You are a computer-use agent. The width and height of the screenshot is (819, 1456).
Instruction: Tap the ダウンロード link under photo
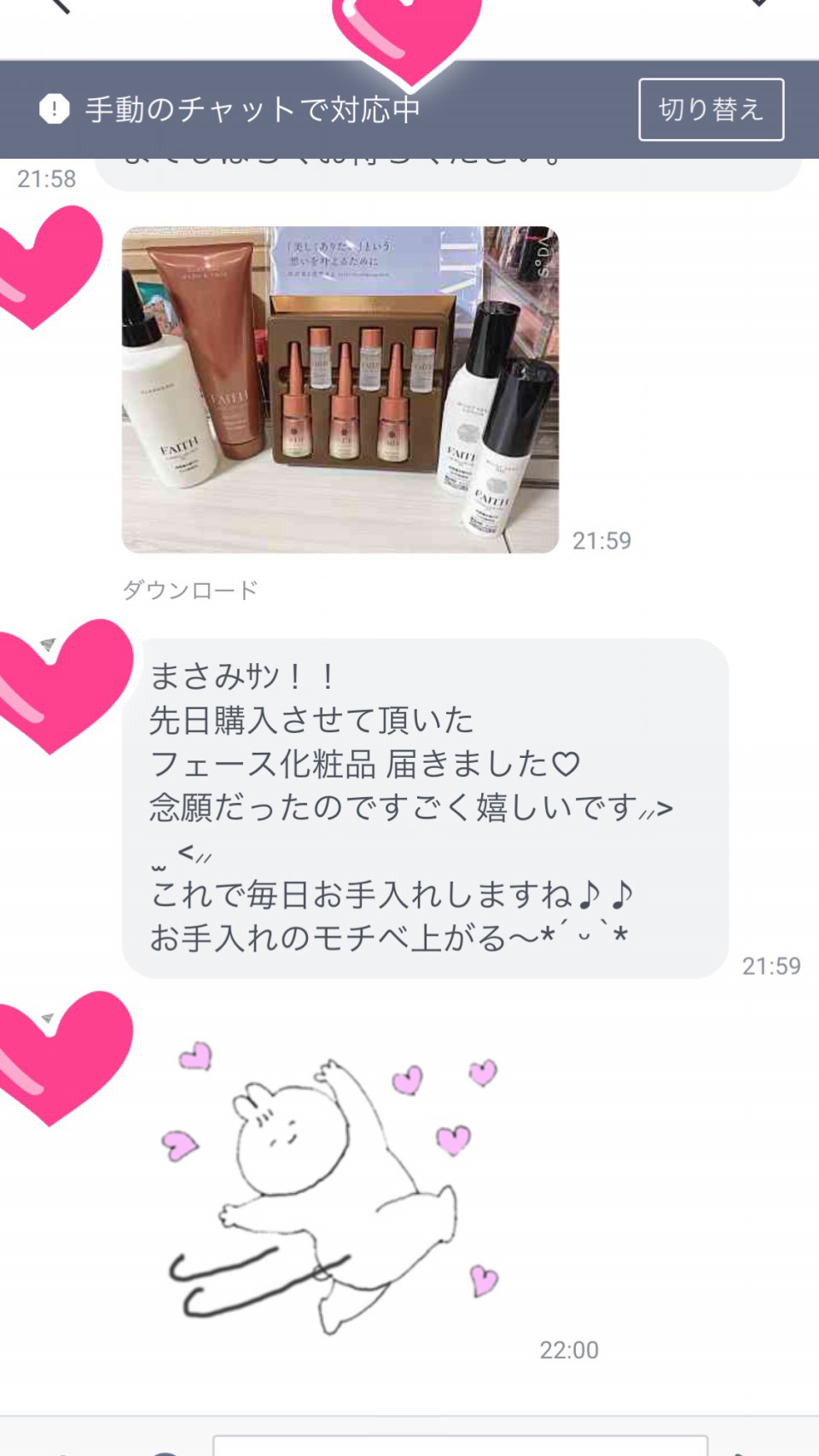tap(189, 590)
